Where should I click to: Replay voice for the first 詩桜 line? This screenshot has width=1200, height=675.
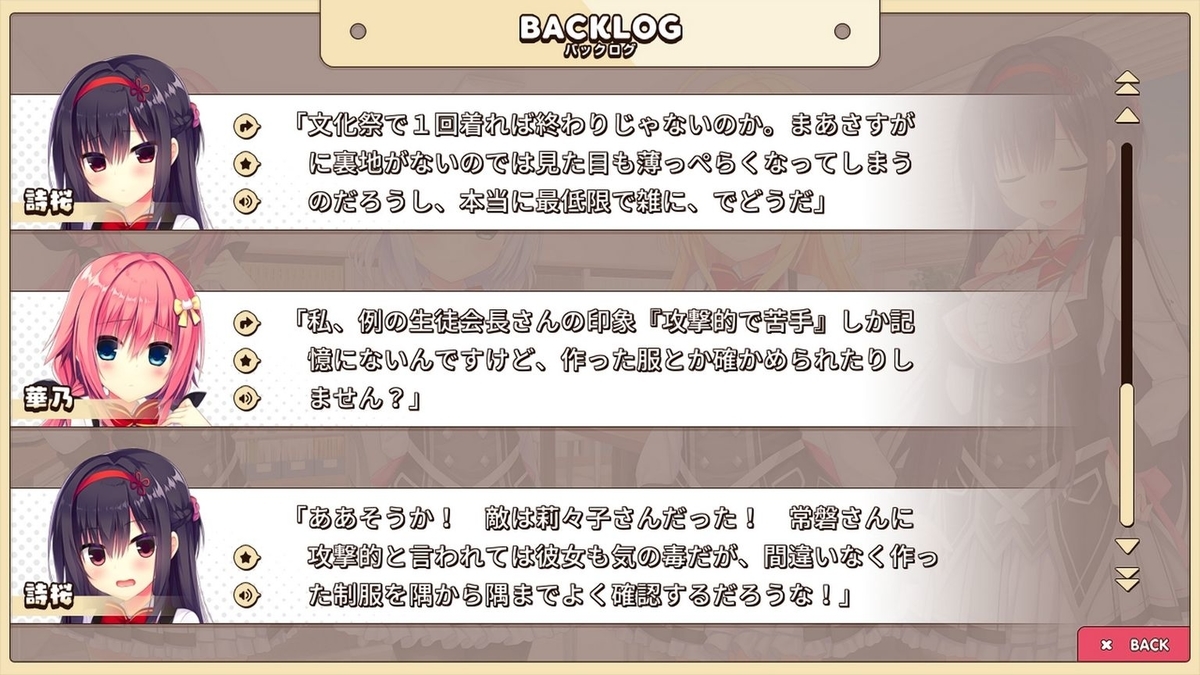tap(246, 199)
